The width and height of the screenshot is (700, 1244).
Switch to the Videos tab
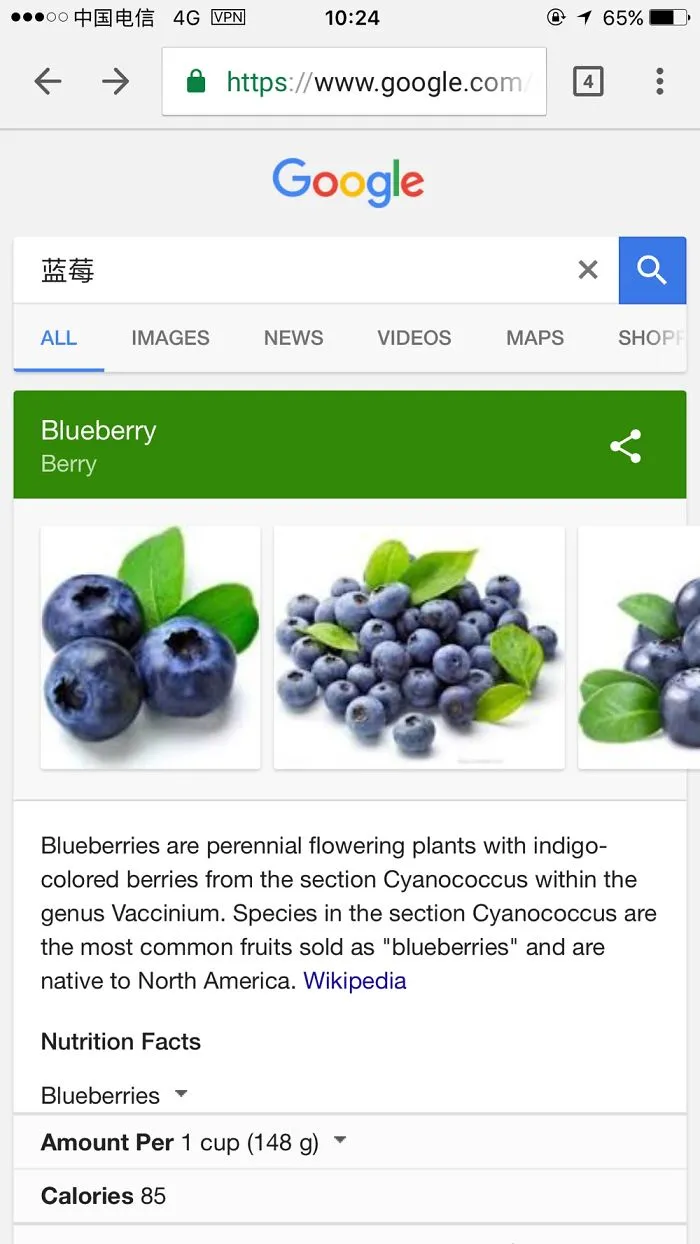[x=414, y=338]
